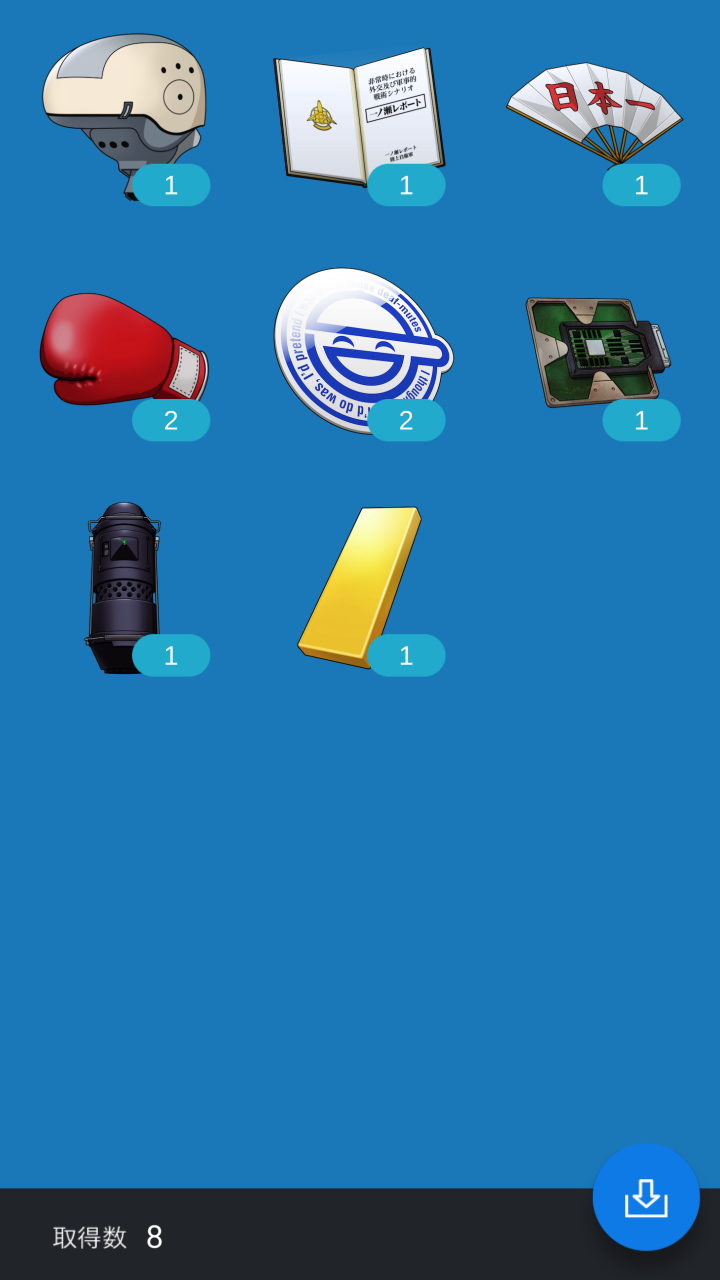
Task: Open the cream helmet item
Action: (x=124, y=110)
